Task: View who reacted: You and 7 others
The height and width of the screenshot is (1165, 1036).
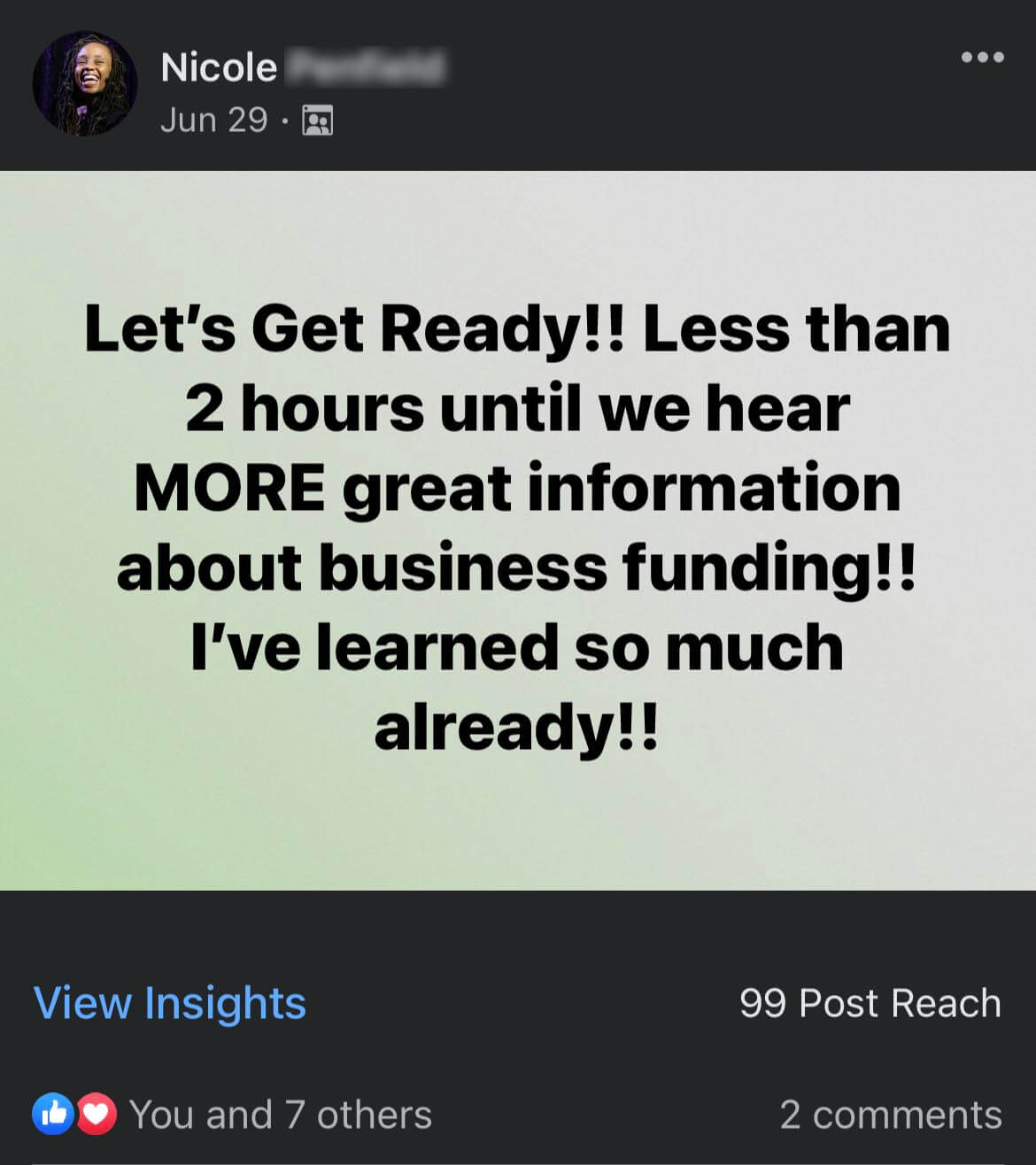Action: tap(280, 1115)
